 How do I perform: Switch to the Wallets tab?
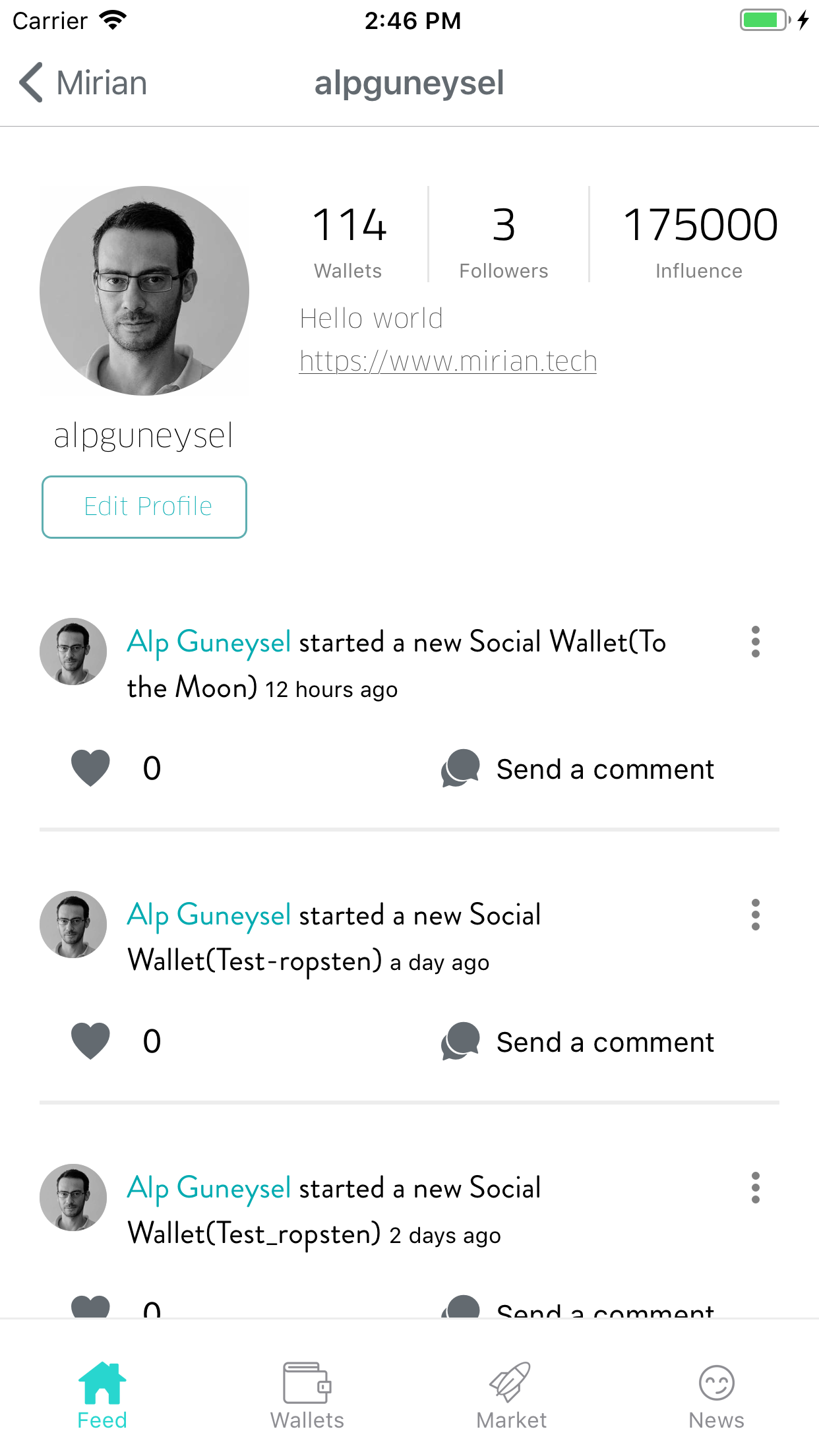point(307,1395)
